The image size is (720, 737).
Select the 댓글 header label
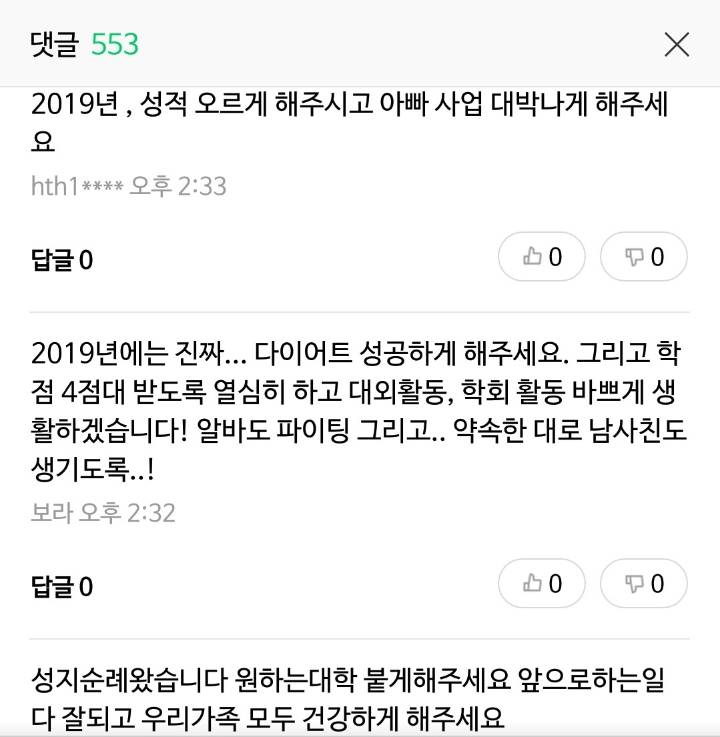coord(55,44)
